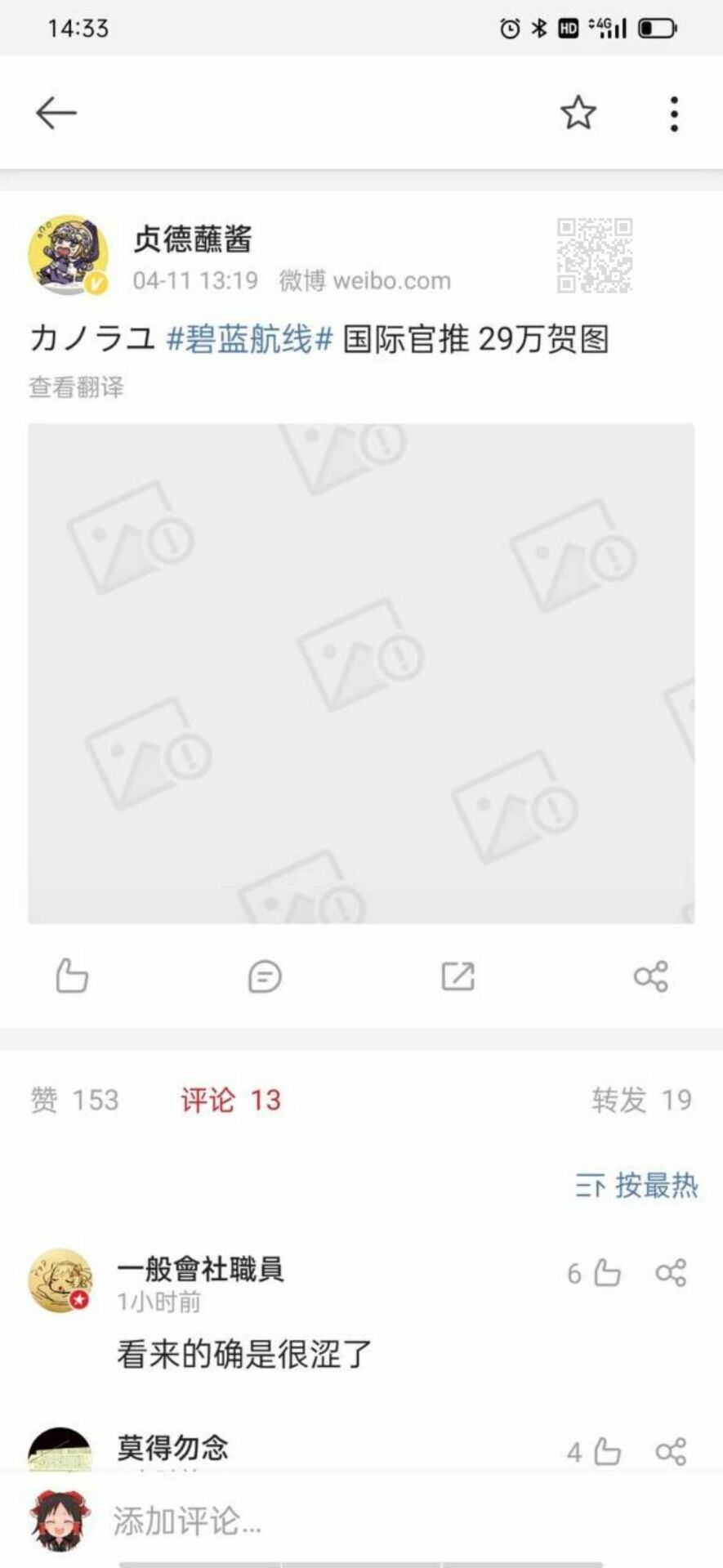
Task: Like 一般會社職員's comment
Action: click(x=606, y=1272)
